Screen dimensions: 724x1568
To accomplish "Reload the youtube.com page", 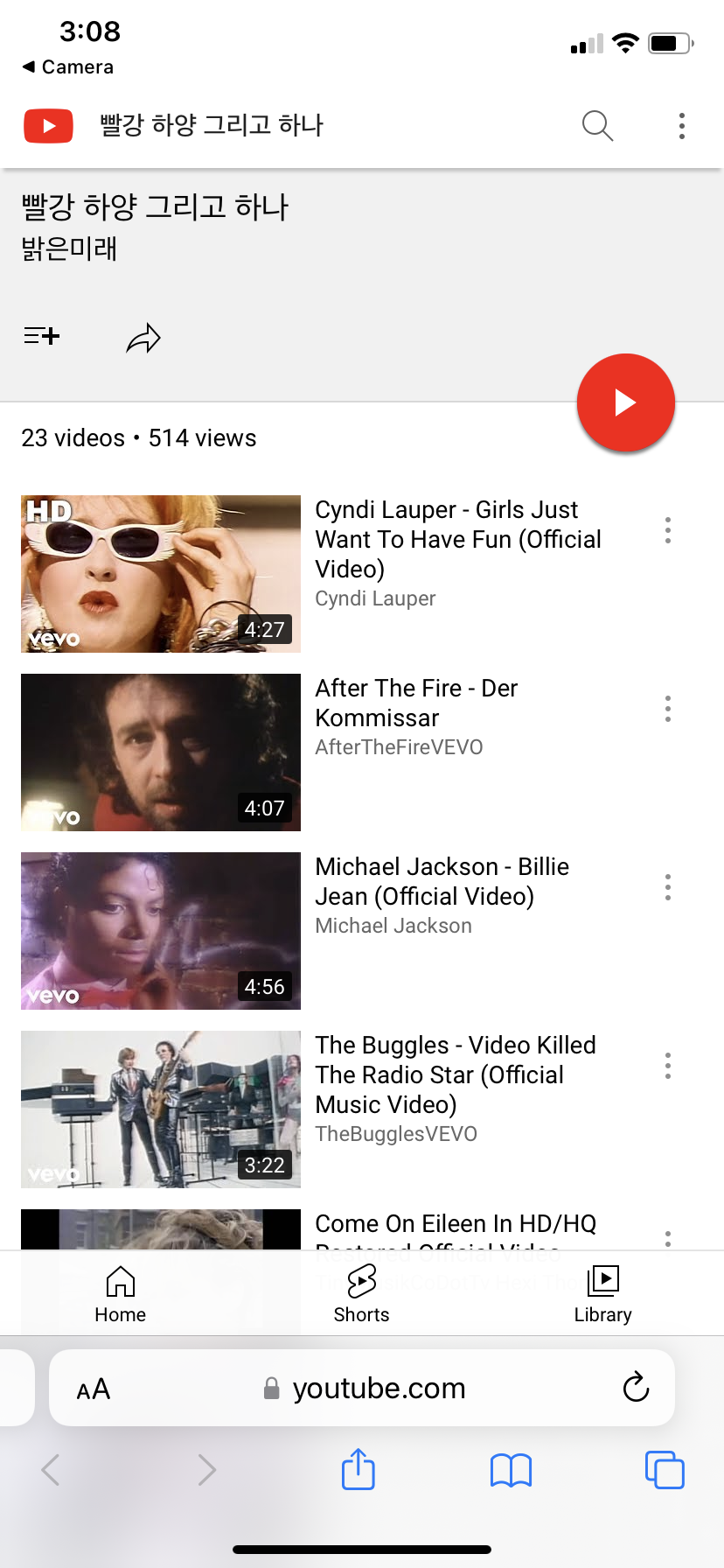I will pyautogui.click(x=636, y=1387).
